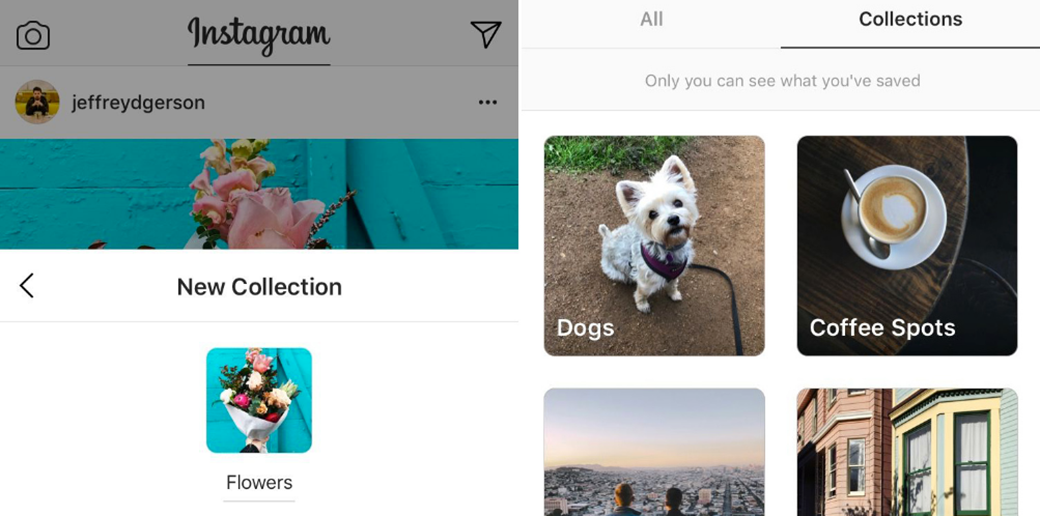This screenshot has height=516, width=1040.
Task: Open the Coffee Spots collection
Action: [x=907, y=246]
